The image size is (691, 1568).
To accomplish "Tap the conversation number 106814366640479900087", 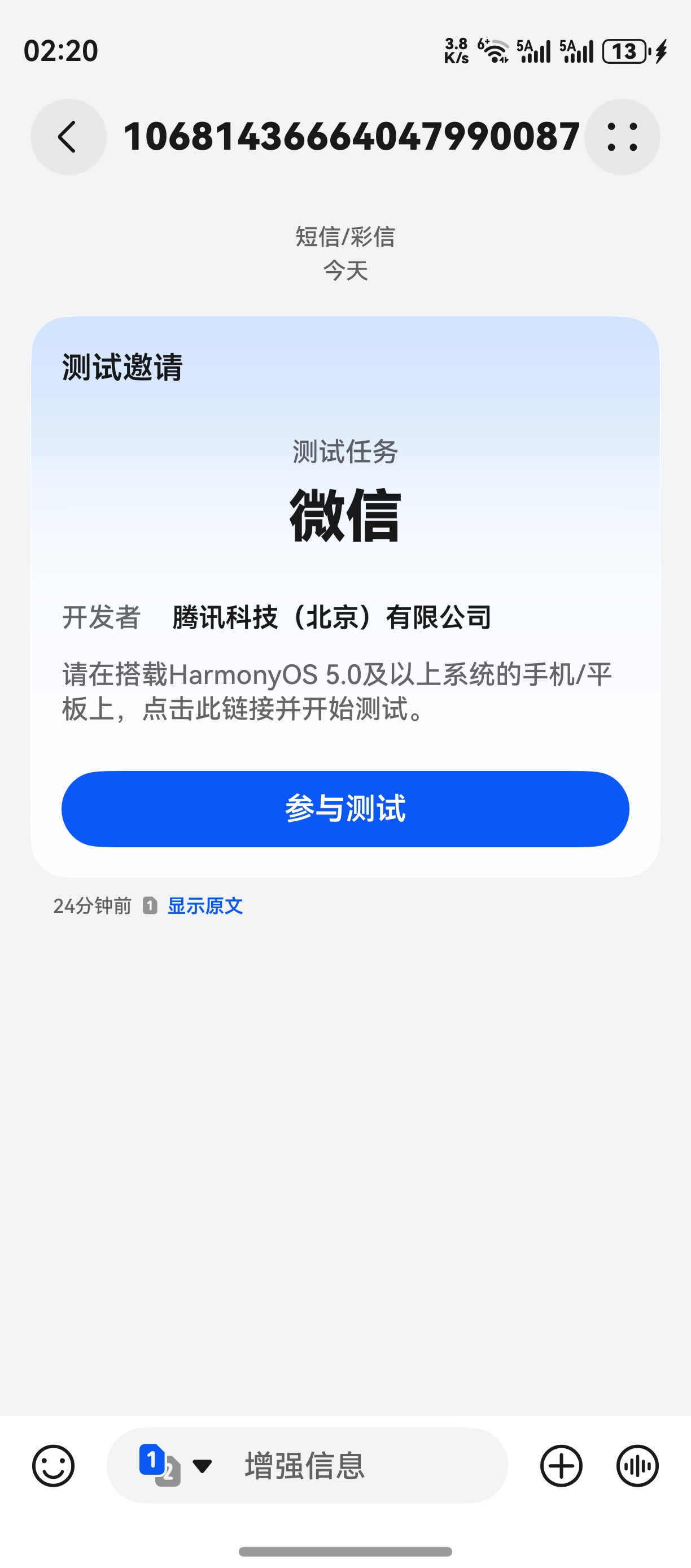I will pos(353,137).
